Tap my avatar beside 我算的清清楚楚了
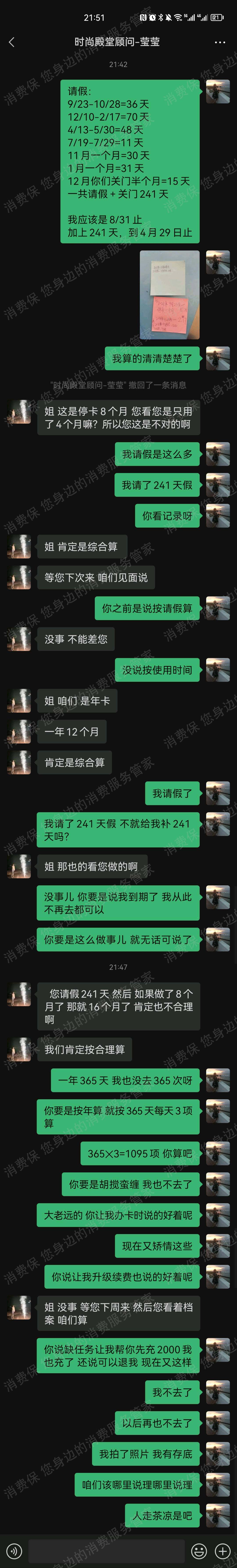237x1568 pixels. 217,358
